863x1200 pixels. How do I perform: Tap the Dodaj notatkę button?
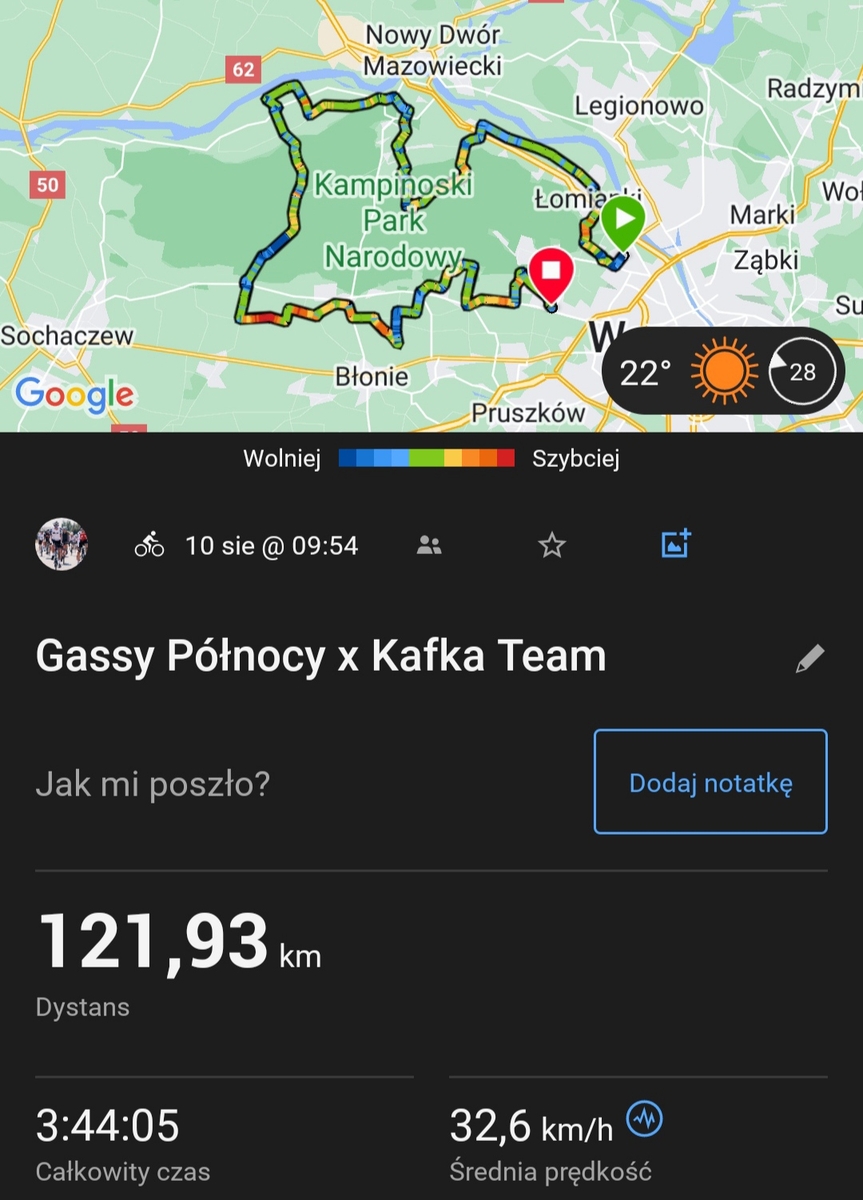710,782
